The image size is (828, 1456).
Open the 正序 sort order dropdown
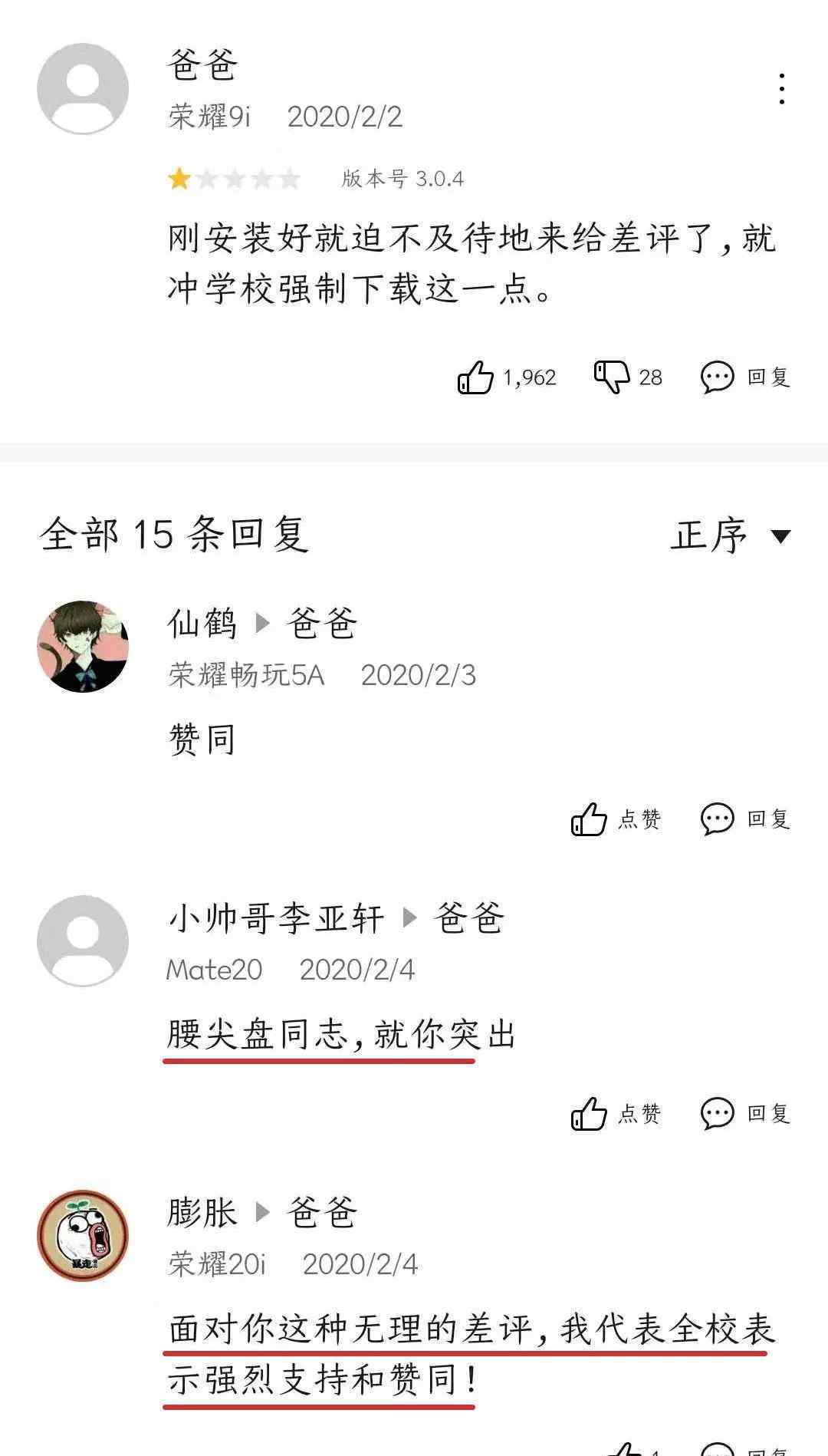point(730,535)
